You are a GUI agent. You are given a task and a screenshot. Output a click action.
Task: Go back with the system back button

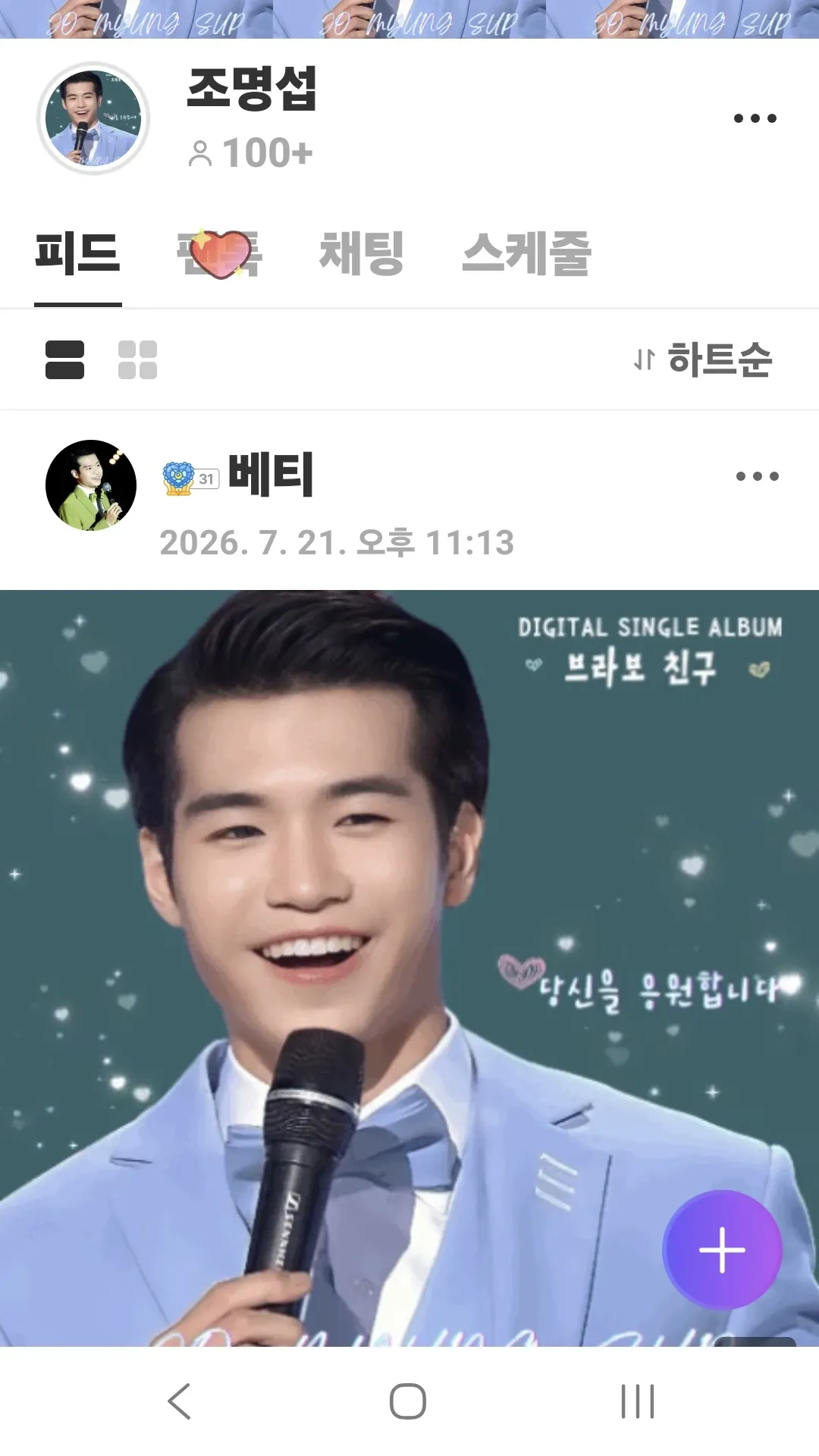180,1401
